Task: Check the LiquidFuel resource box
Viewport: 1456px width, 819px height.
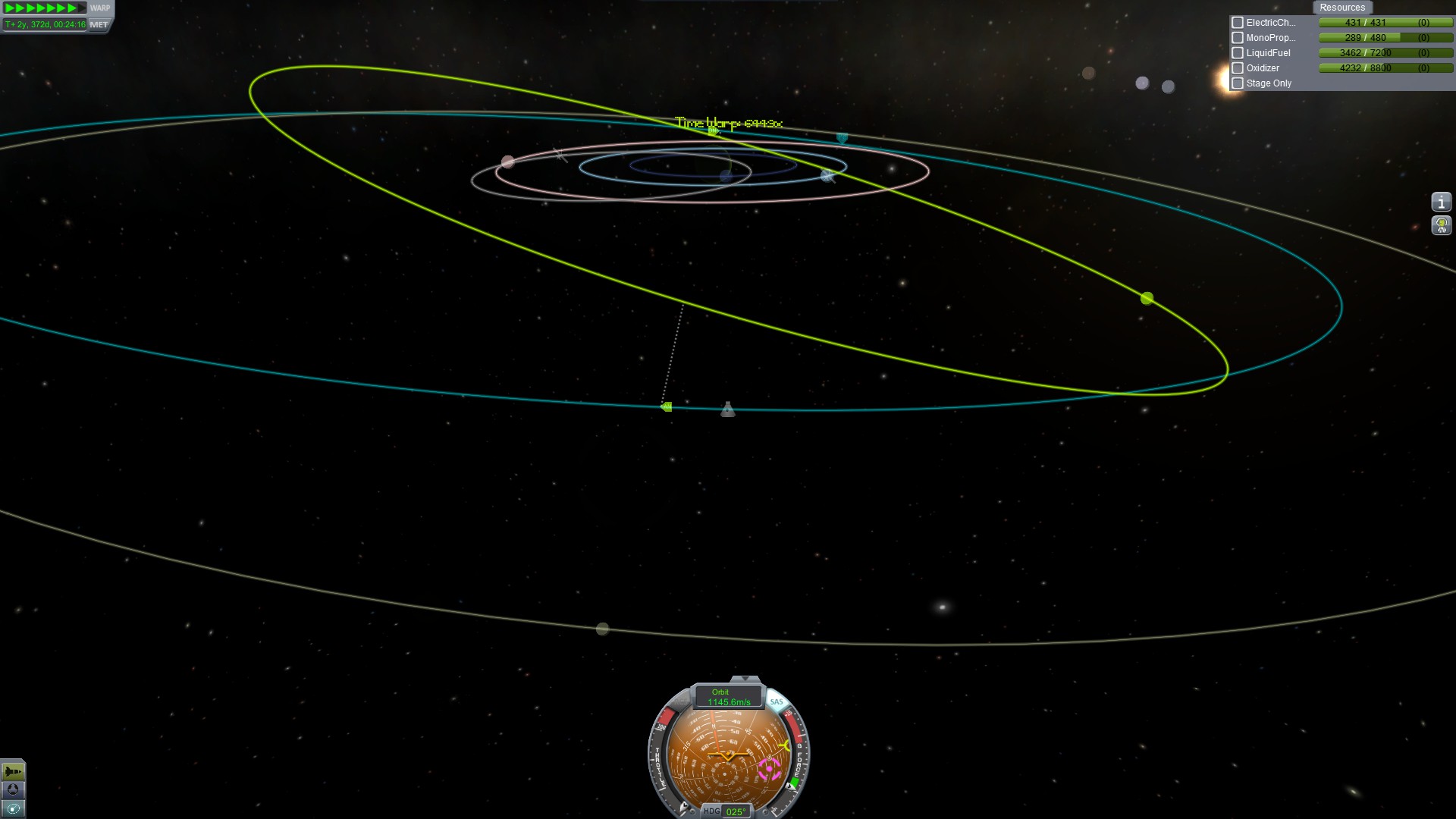Action: pos(1238,53)
